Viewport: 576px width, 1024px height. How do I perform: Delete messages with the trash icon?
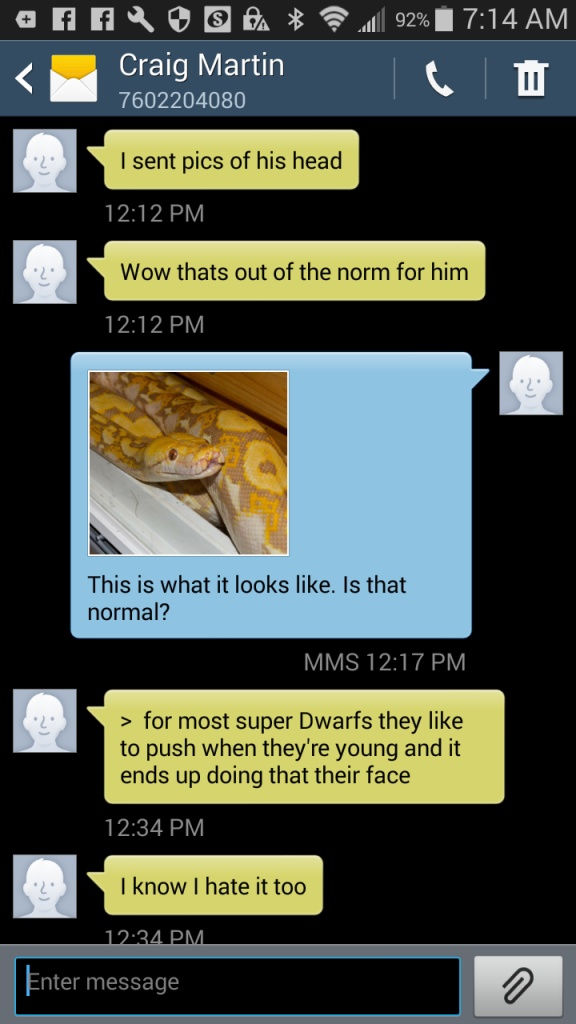point(531,78)
